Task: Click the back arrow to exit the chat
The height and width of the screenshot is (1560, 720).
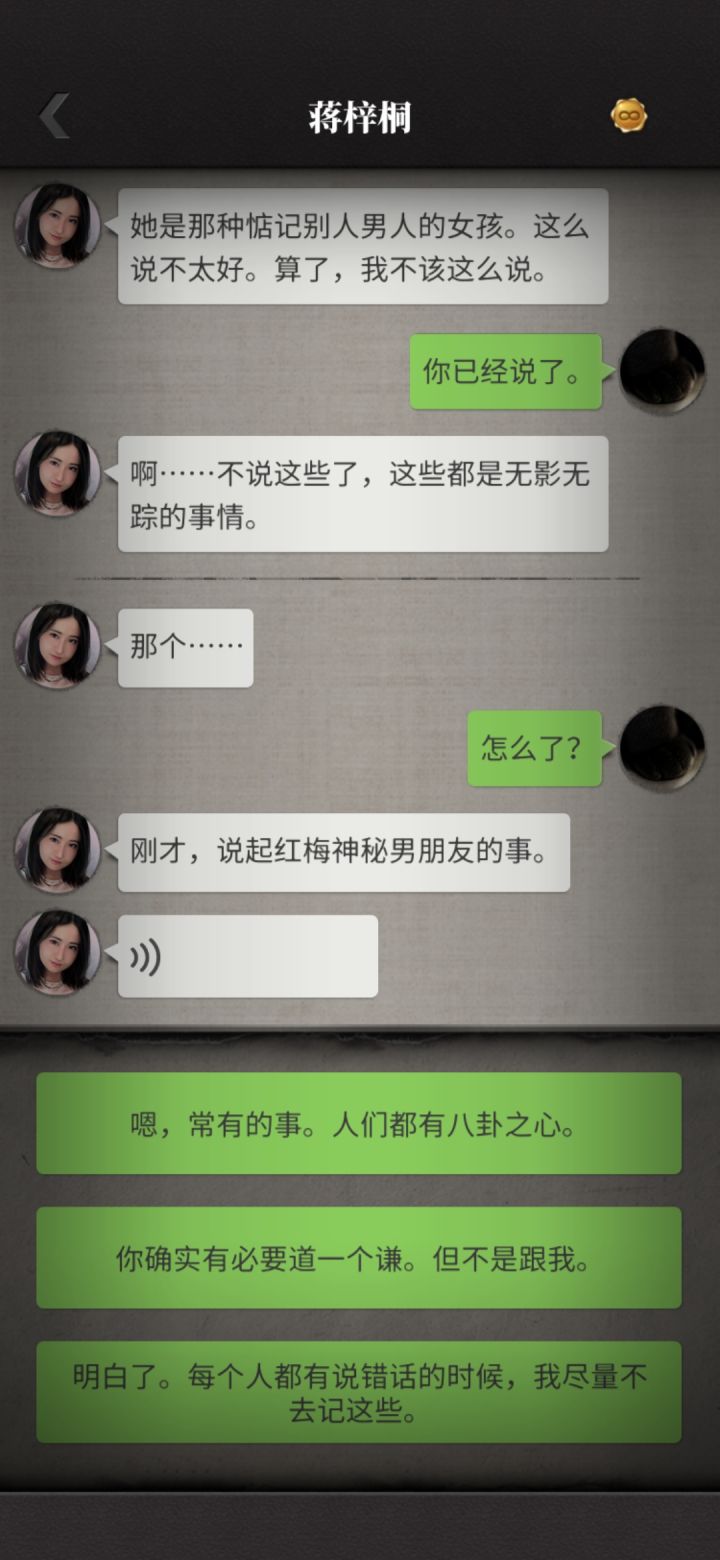Action: pos(52,115)
